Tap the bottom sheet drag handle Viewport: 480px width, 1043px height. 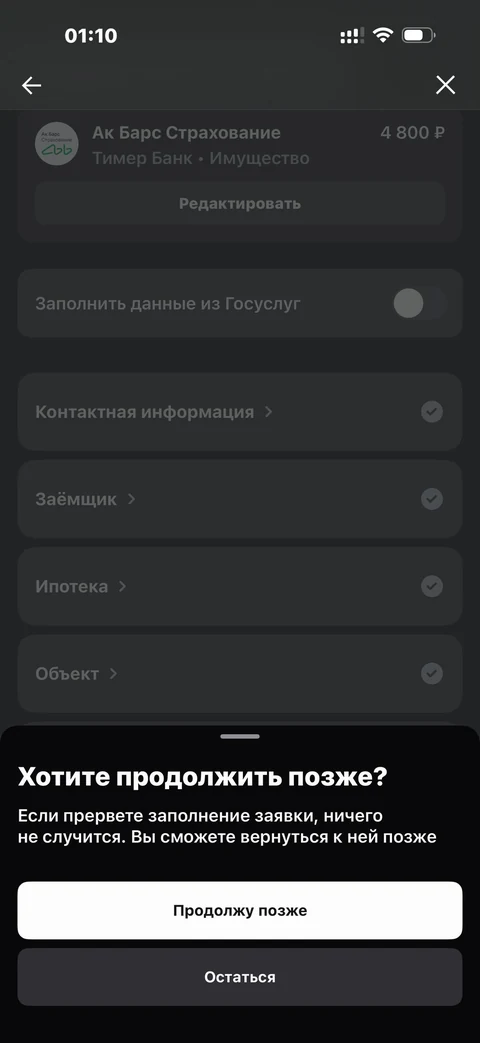[x=240, y=736]
